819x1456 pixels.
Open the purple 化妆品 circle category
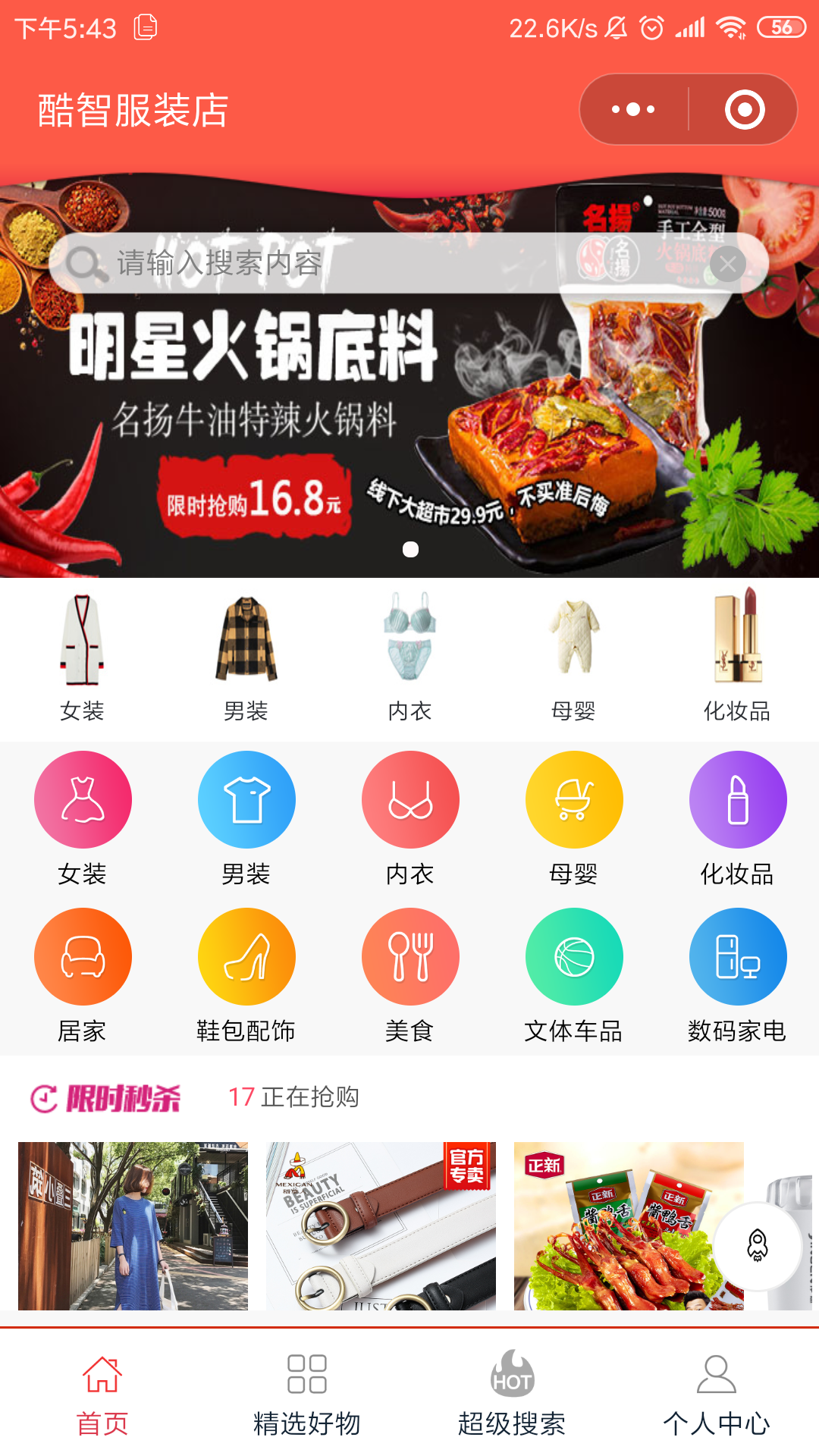(737, 799)
